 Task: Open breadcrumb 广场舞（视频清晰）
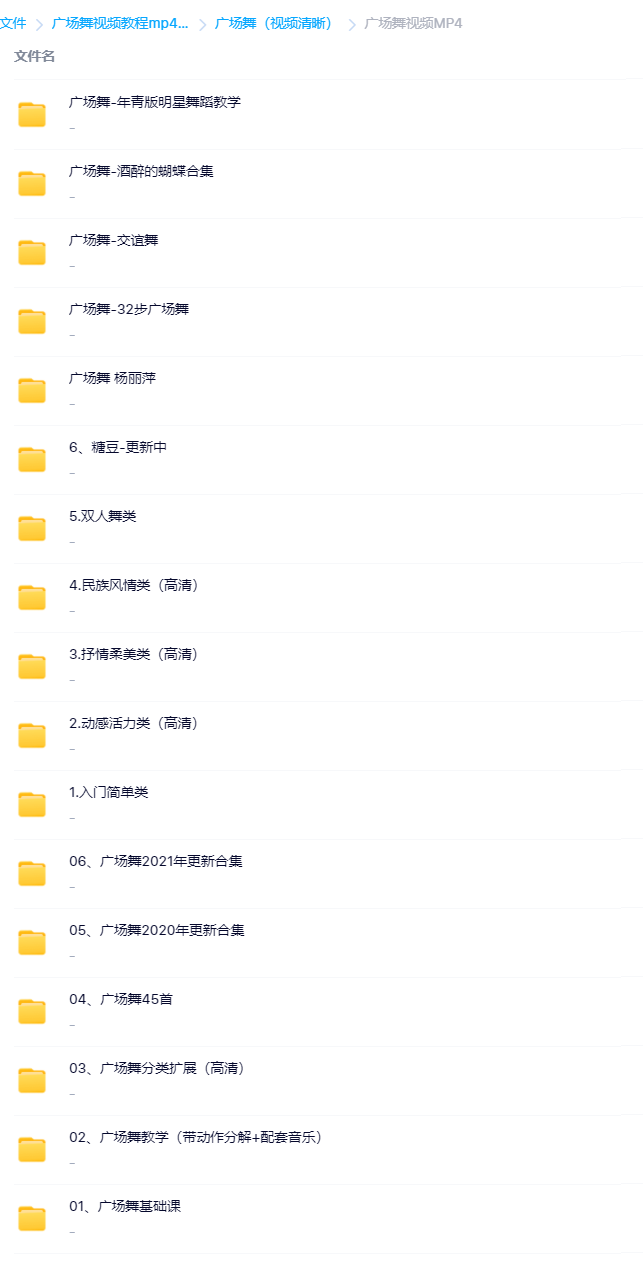click(x=276, y=23)
